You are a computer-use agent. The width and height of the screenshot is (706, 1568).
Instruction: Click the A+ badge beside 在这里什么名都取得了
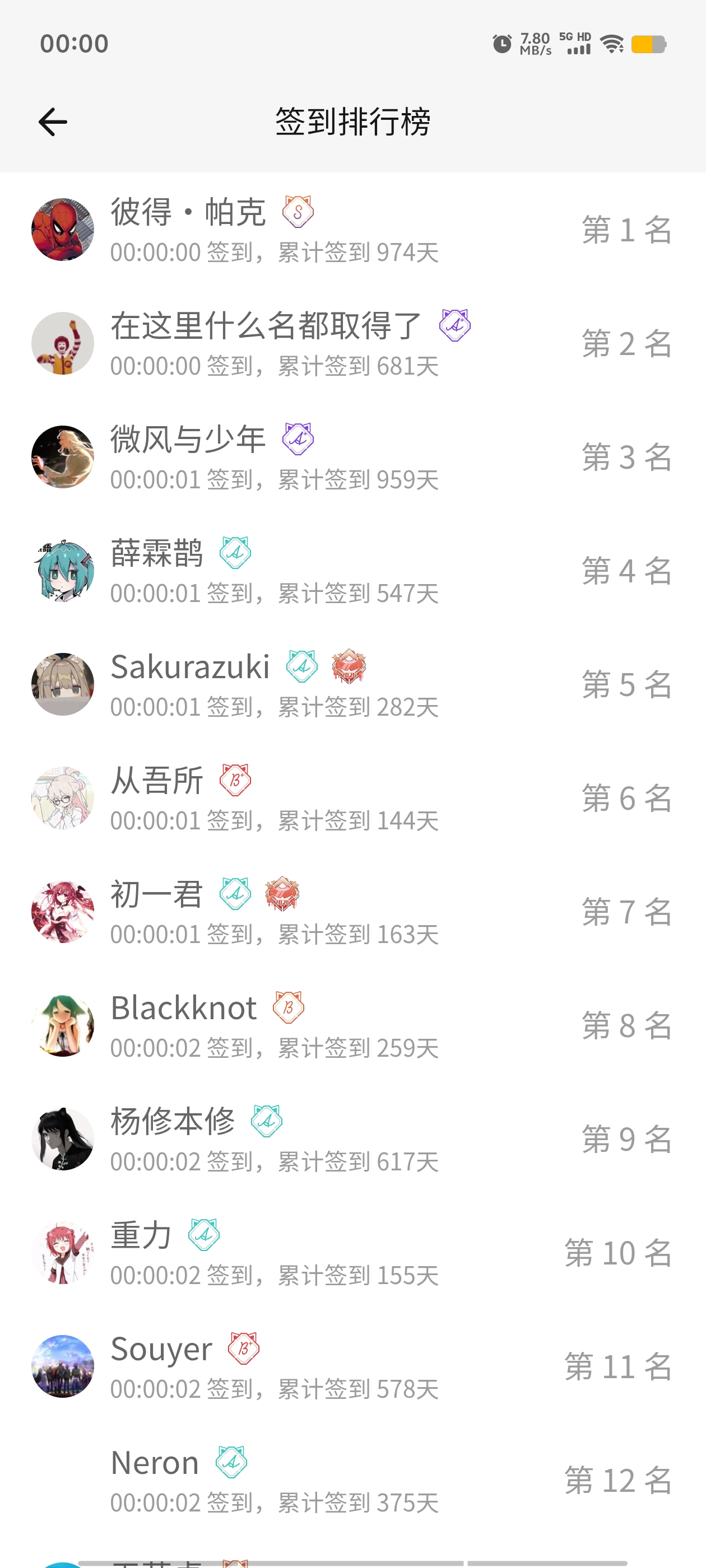coord(454,327)
